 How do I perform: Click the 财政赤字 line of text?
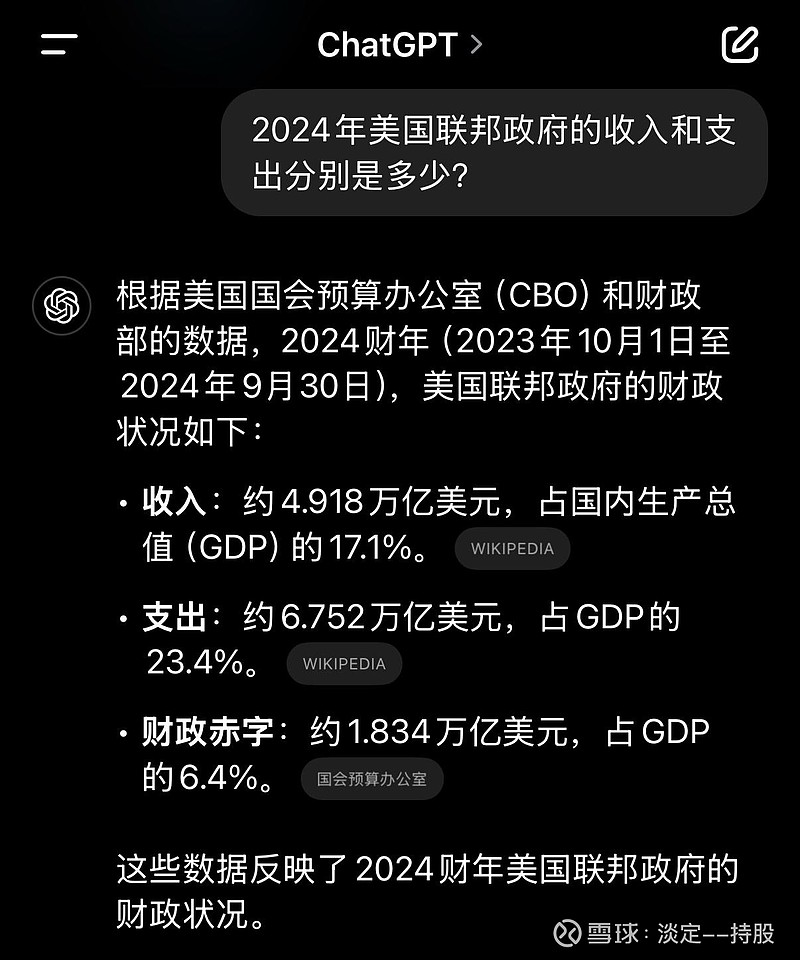[400, 732]
